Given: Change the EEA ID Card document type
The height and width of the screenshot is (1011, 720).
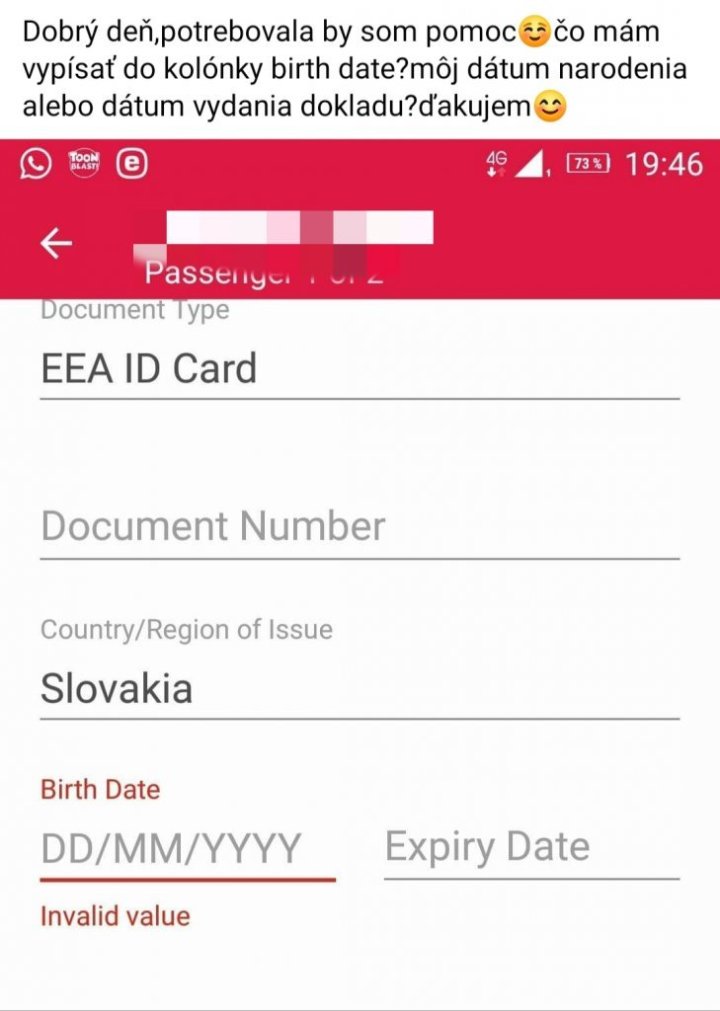Looking at the screenshot, I should 359,369.
